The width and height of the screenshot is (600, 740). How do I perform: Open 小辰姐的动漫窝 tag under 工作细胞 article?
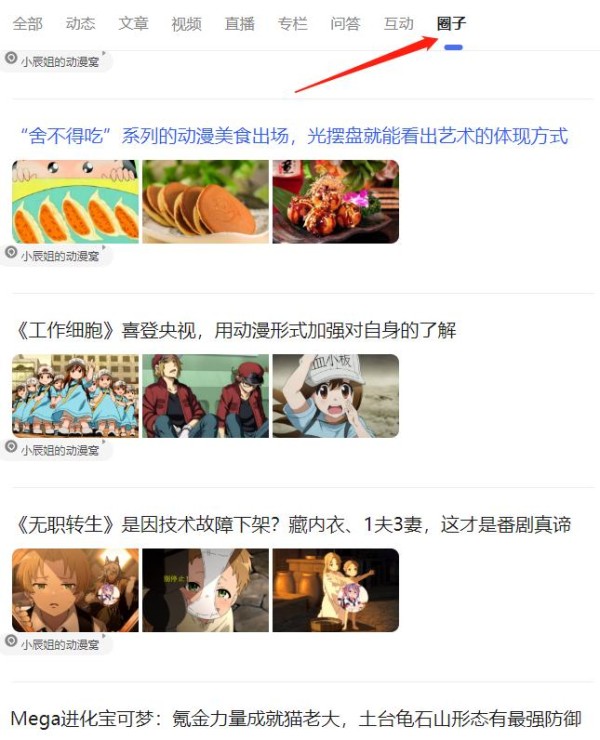pyautogui.click(x=59, y=450)
